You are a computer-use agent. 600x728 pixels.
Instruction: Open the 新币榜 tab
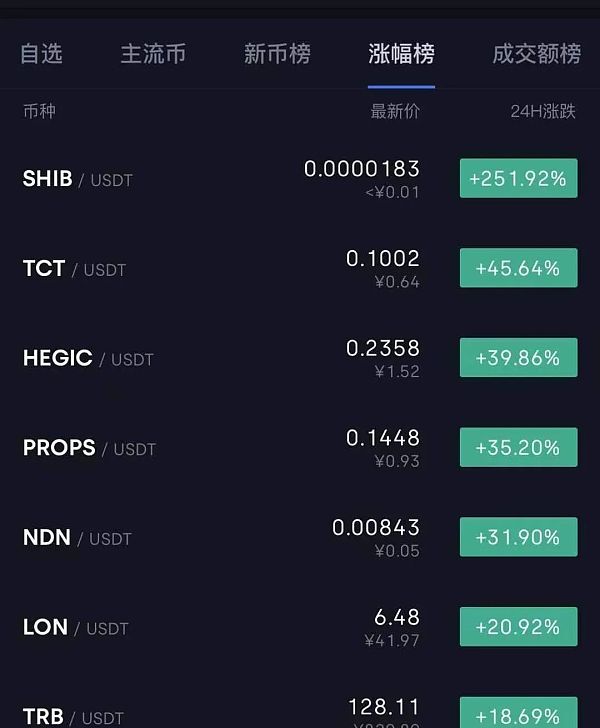tap(277, 54)
